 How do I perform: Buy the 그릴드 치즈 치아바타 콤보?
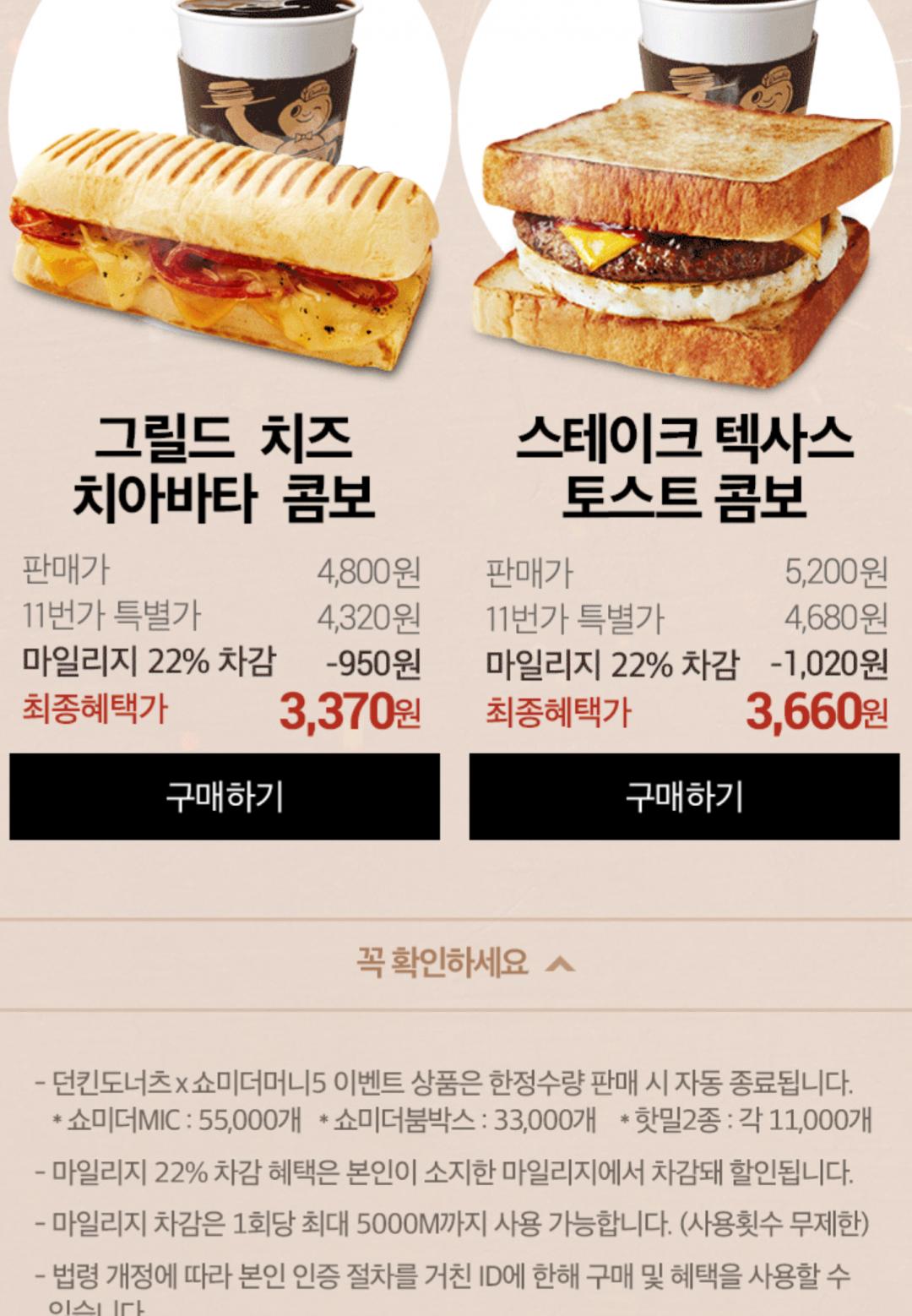pos(225,797)
